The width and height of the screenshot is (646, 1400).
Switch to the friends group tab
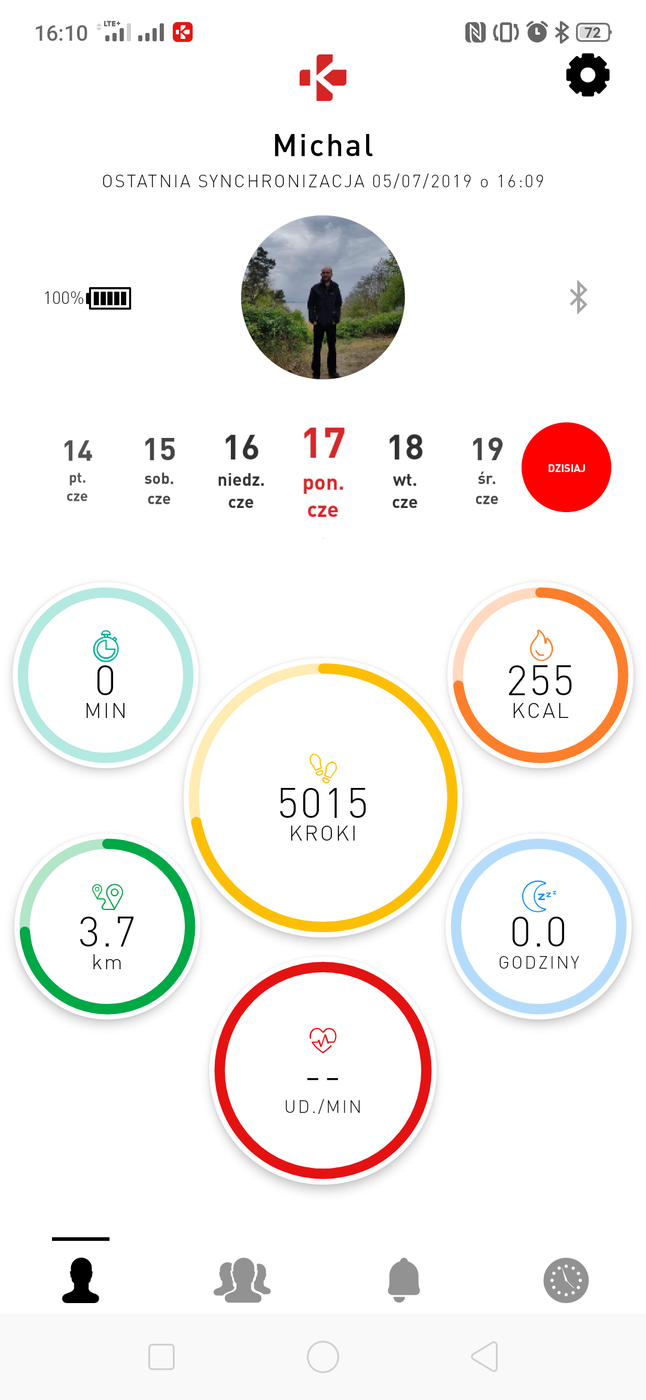(242, 1279)
